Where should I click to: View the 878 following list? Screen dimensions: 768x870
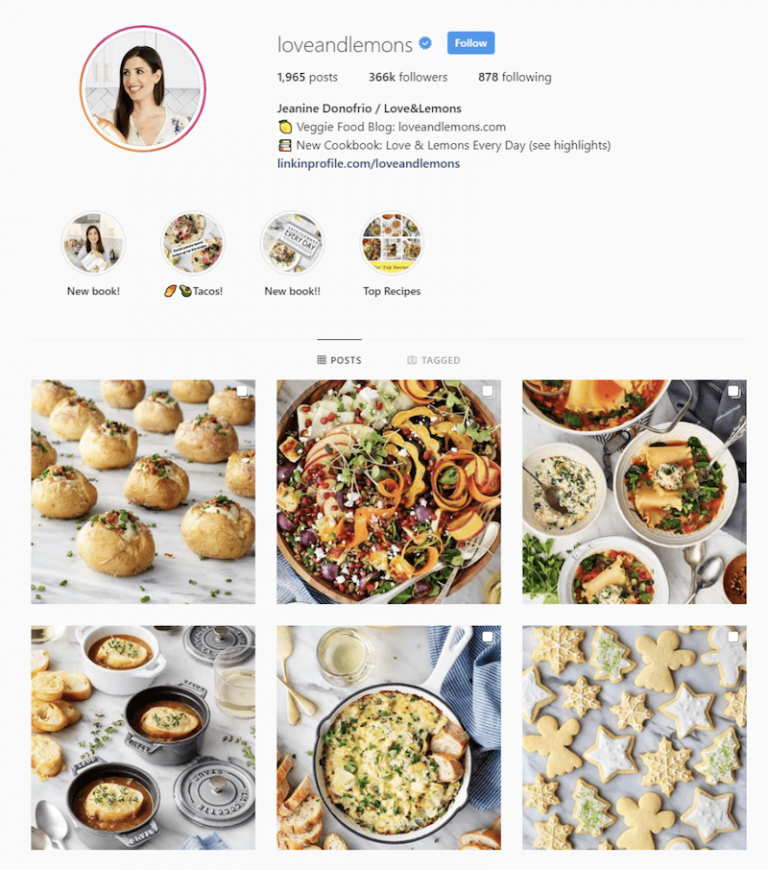point(514,77)
